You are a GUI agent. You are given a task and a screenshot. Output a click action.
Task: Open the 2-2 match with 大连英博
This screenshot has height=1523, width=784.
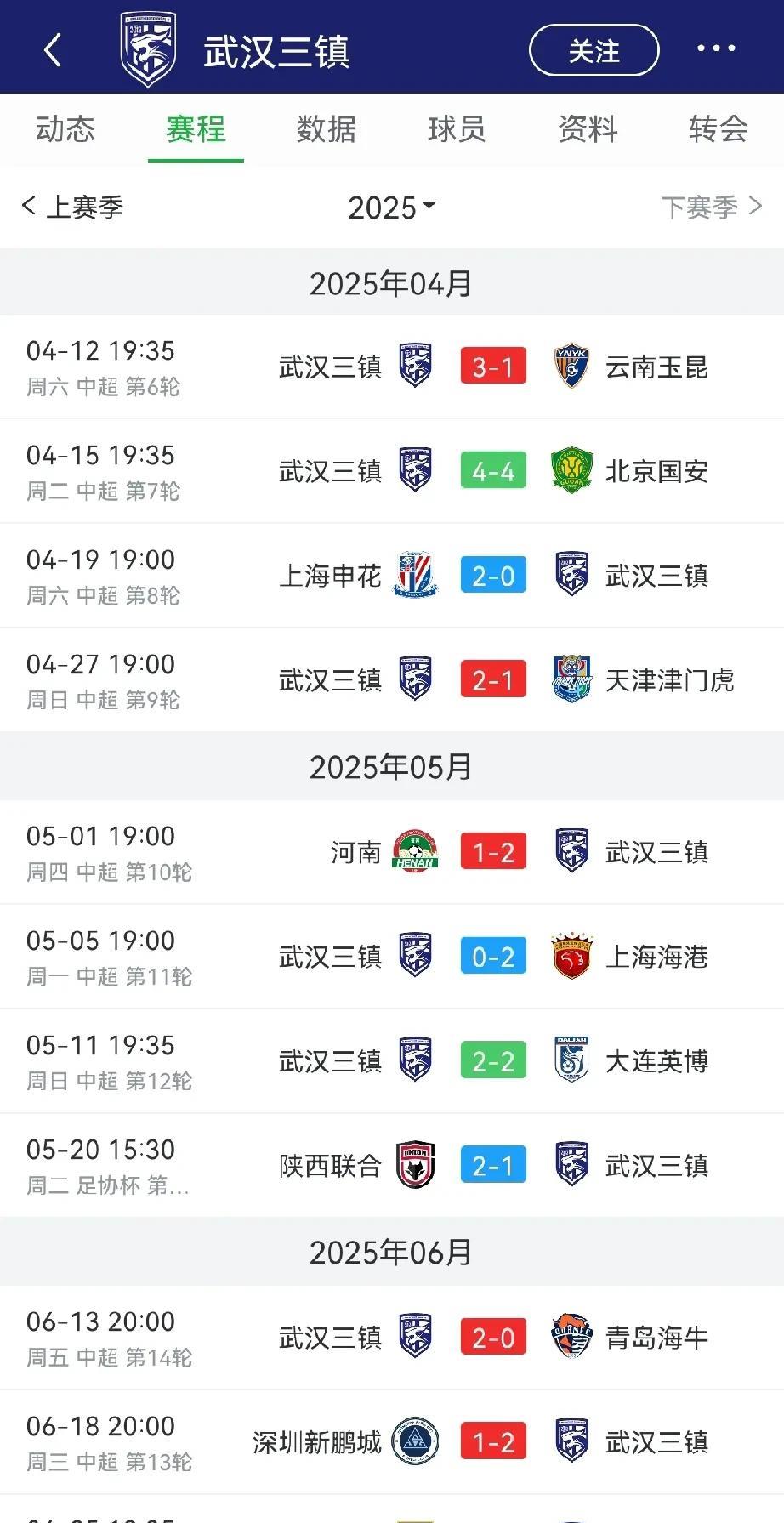tap(392, 1061)
